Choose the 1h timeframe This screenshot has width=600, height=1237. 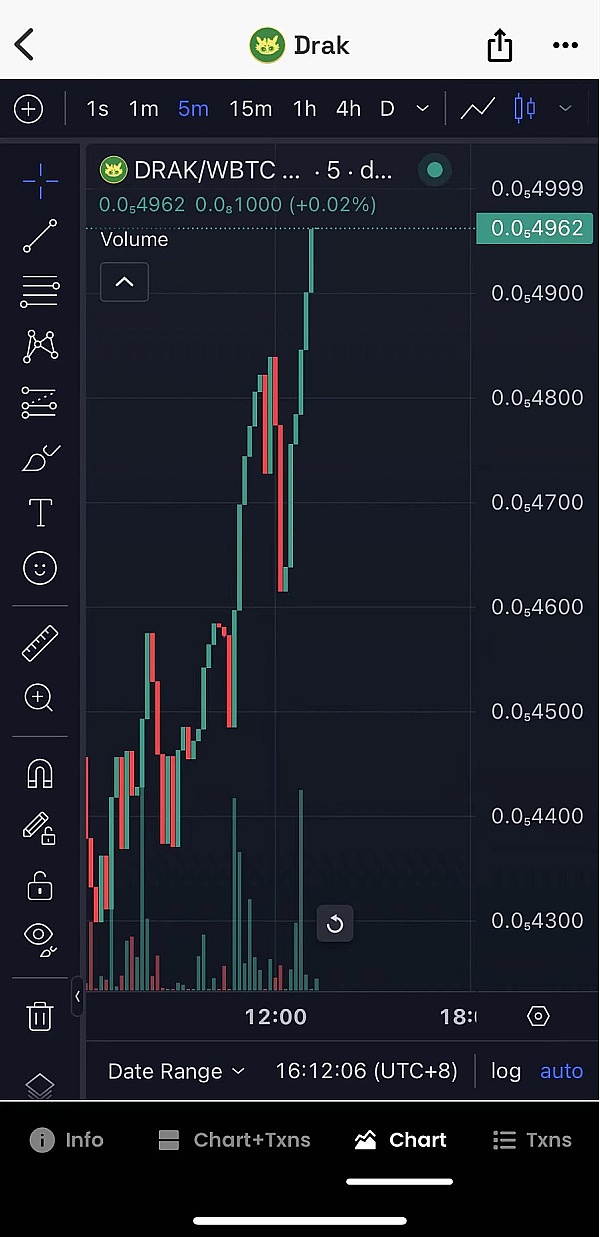[x=304, y=109]
